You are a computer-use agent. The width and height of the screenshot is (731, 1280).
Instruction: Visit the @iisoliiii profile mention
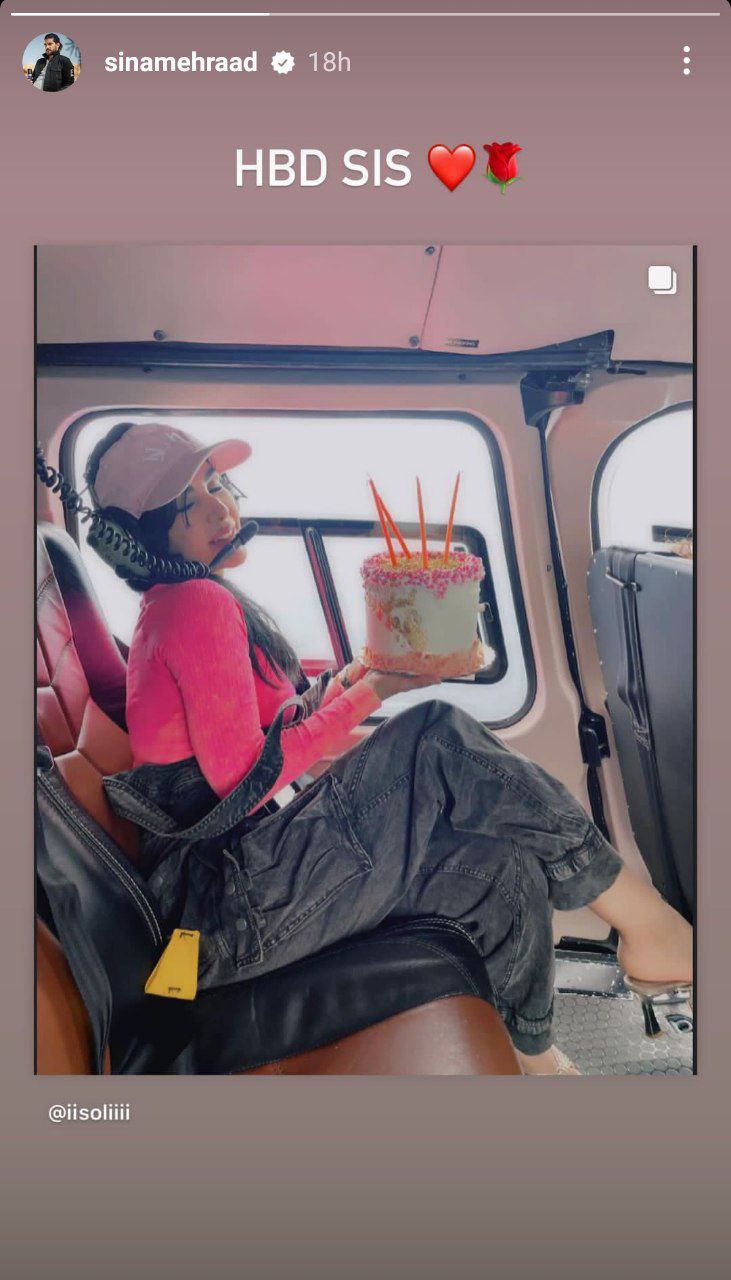(89, 1113)
